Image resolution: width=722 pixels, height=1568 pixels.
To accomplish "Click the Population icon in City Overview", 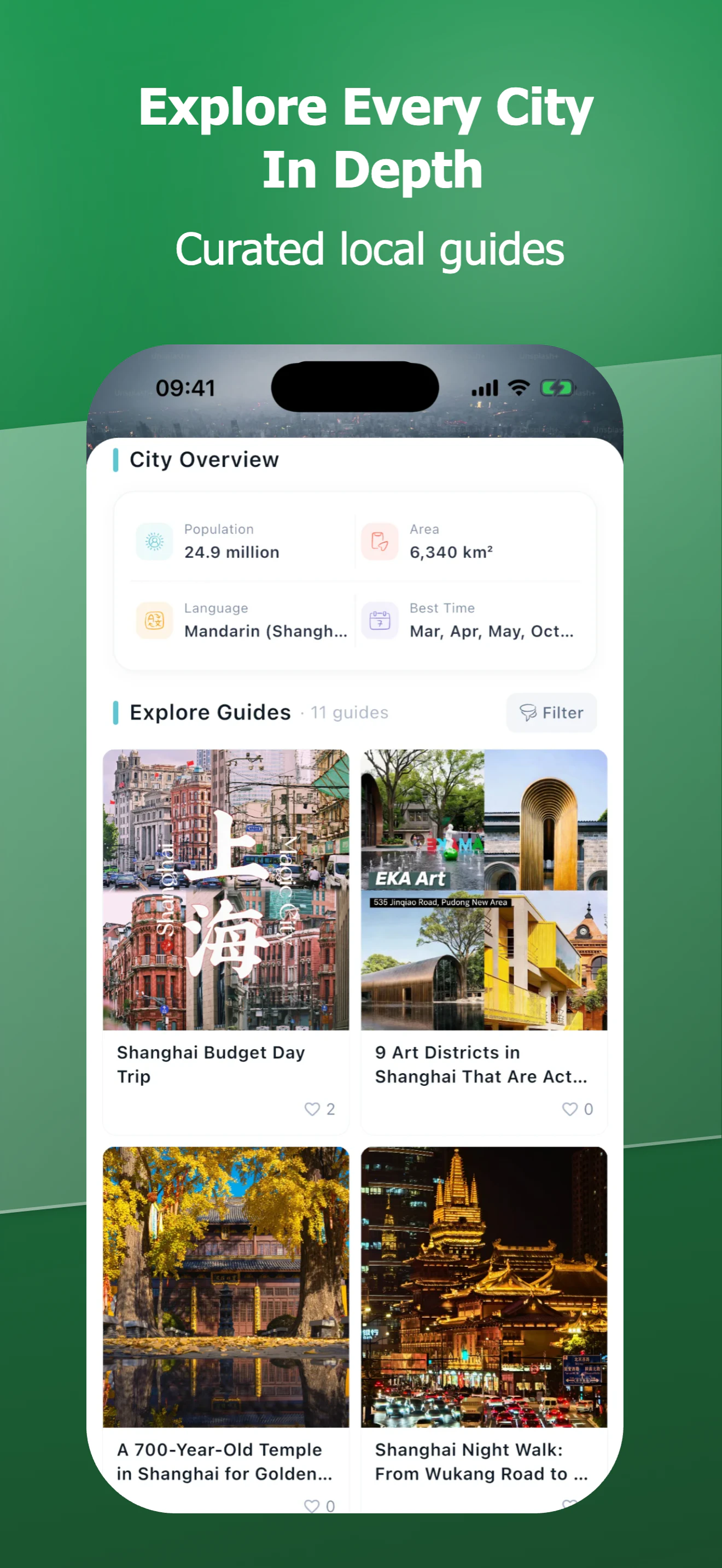I will click(155, 541).
